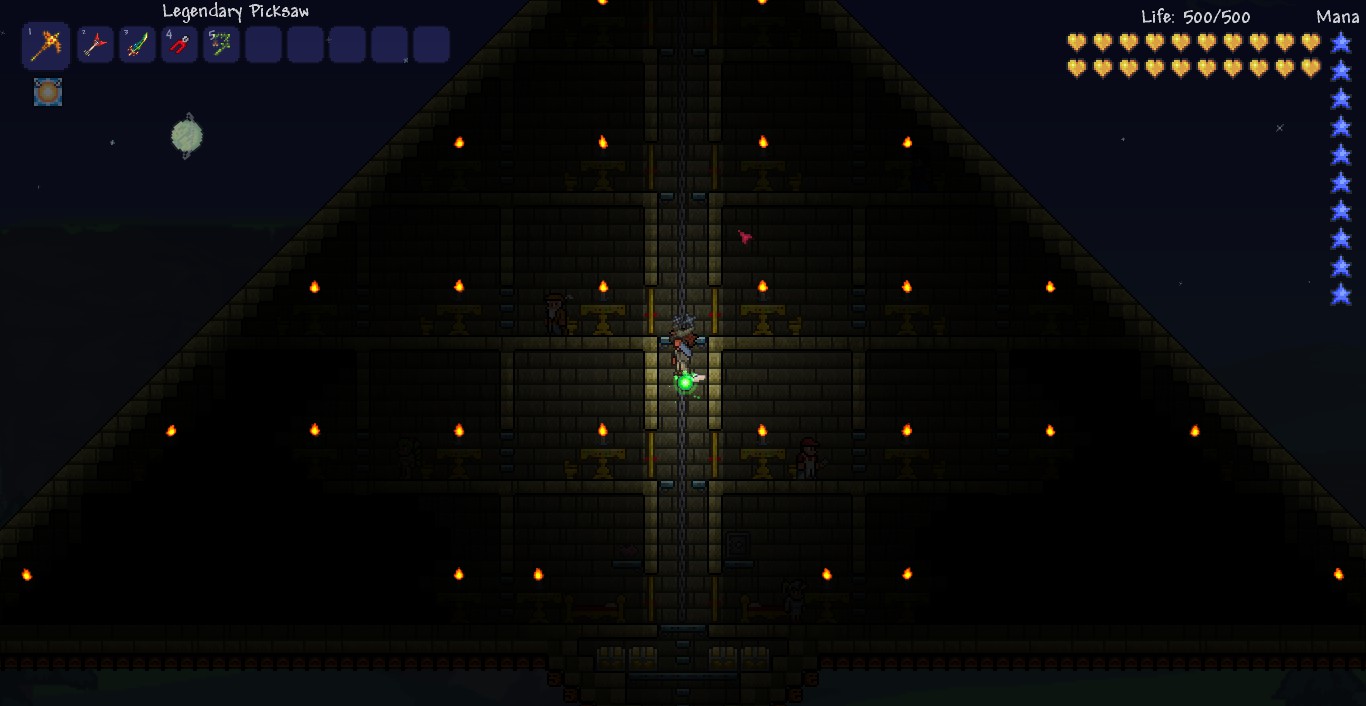Select the Legendary Picksaw in hotbar slot 1
Viewport: 1366px width, 706px height.
pyautogui.click(x=46, y=45)
